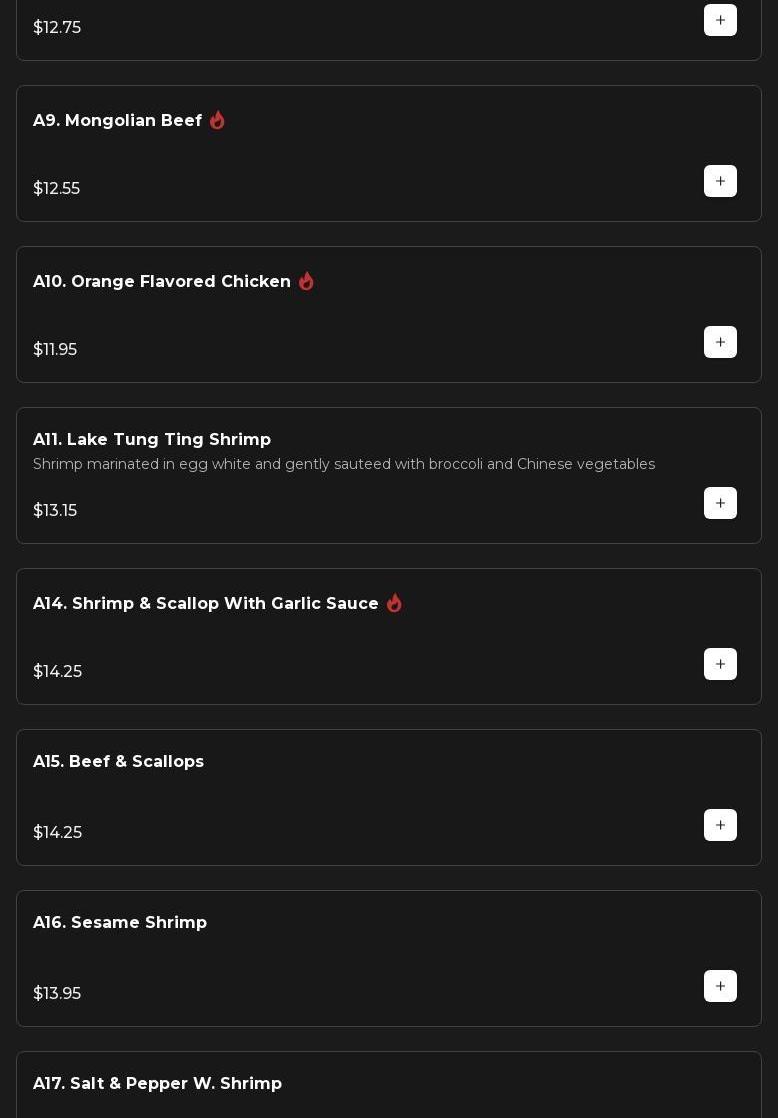View A11. Lake Tung Ting Shrimp details
The width and height of the screenshot is (778, 1118).
pos(151,440)
